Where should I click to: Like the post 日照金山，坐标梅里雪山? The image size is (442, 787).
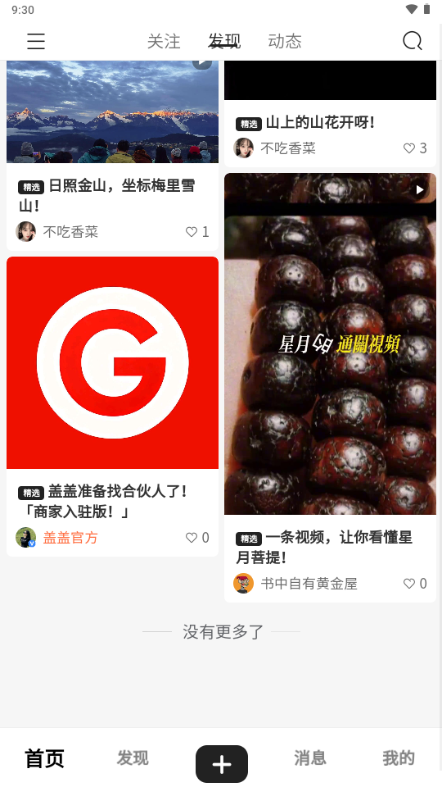click(197, 232)
